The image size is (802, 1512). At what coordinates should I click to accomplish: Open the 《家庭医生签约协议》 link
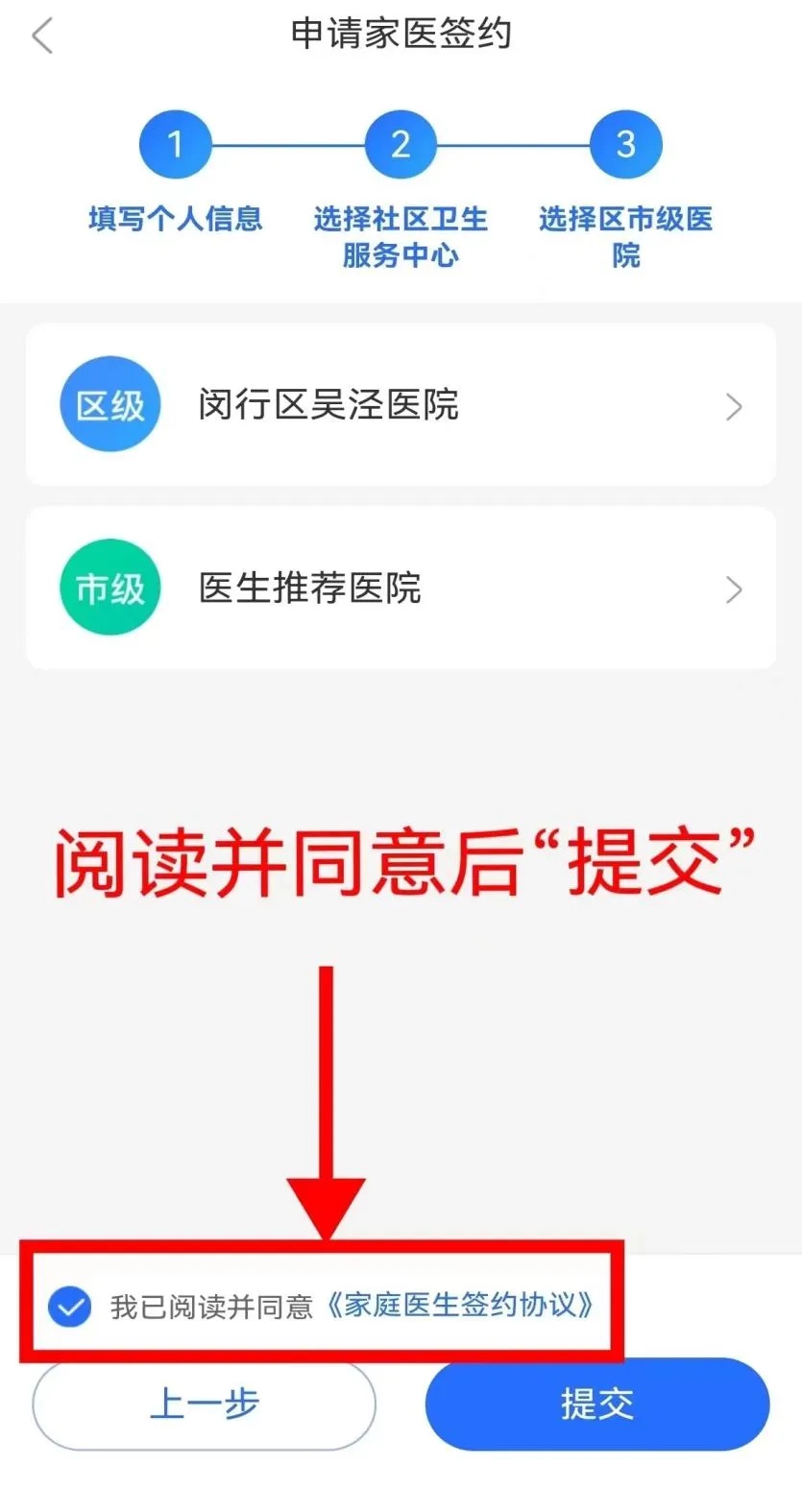pyautogui.click(x=459, y=1306)
